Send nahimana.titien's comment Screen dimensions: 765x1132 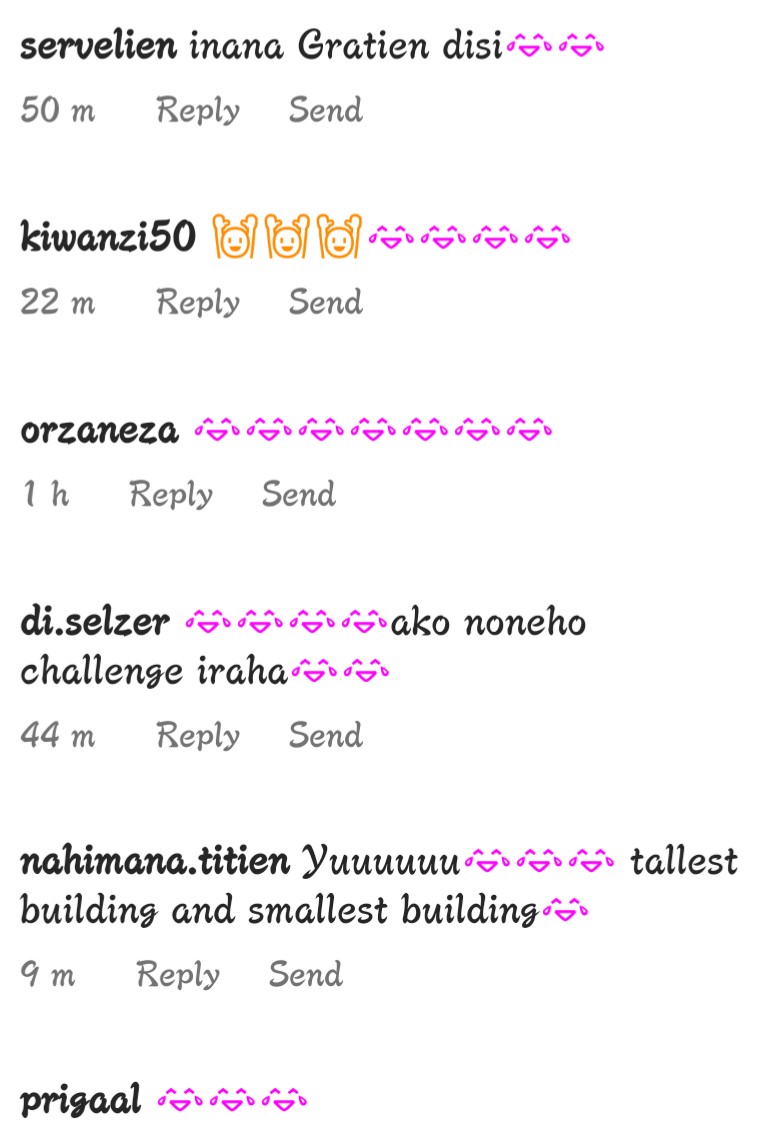(x=305, y=974)
